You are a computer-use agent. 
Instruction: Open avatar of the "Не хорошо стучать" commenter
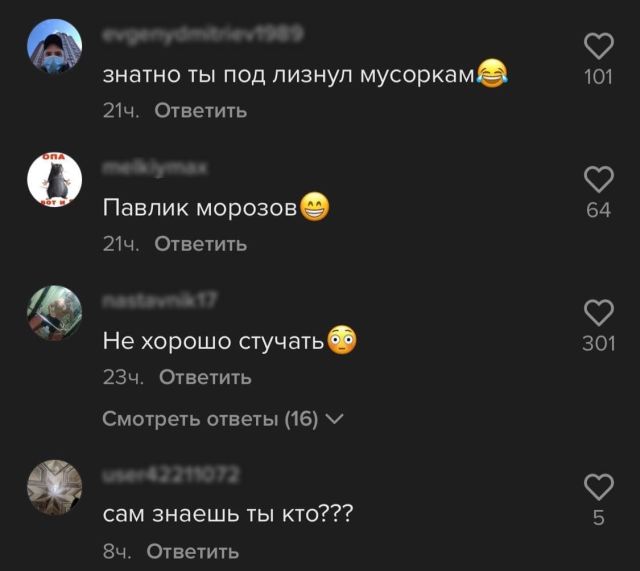pyautogui.click(x=54, y=313)
